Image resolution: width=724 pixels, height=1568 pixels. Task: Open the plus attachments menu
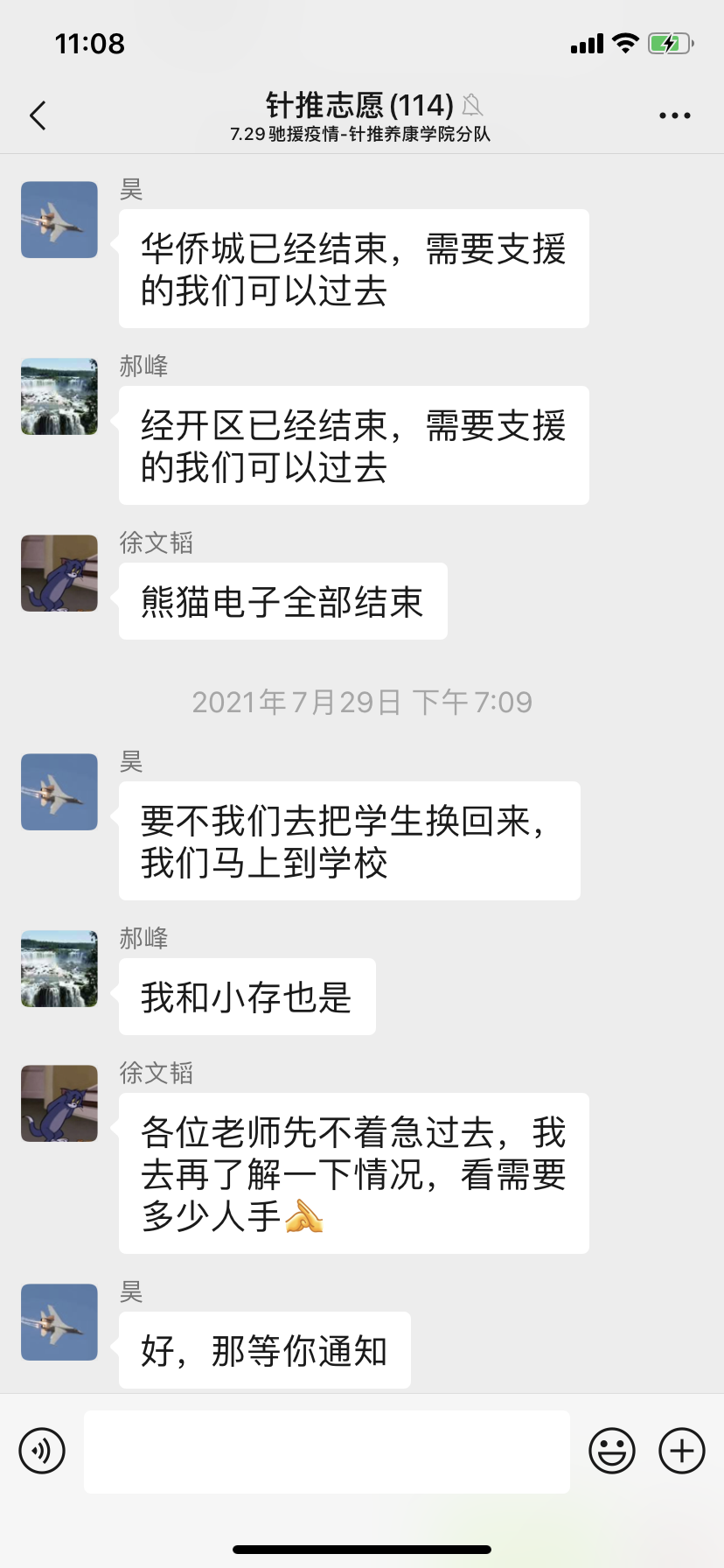point(681,1451)
